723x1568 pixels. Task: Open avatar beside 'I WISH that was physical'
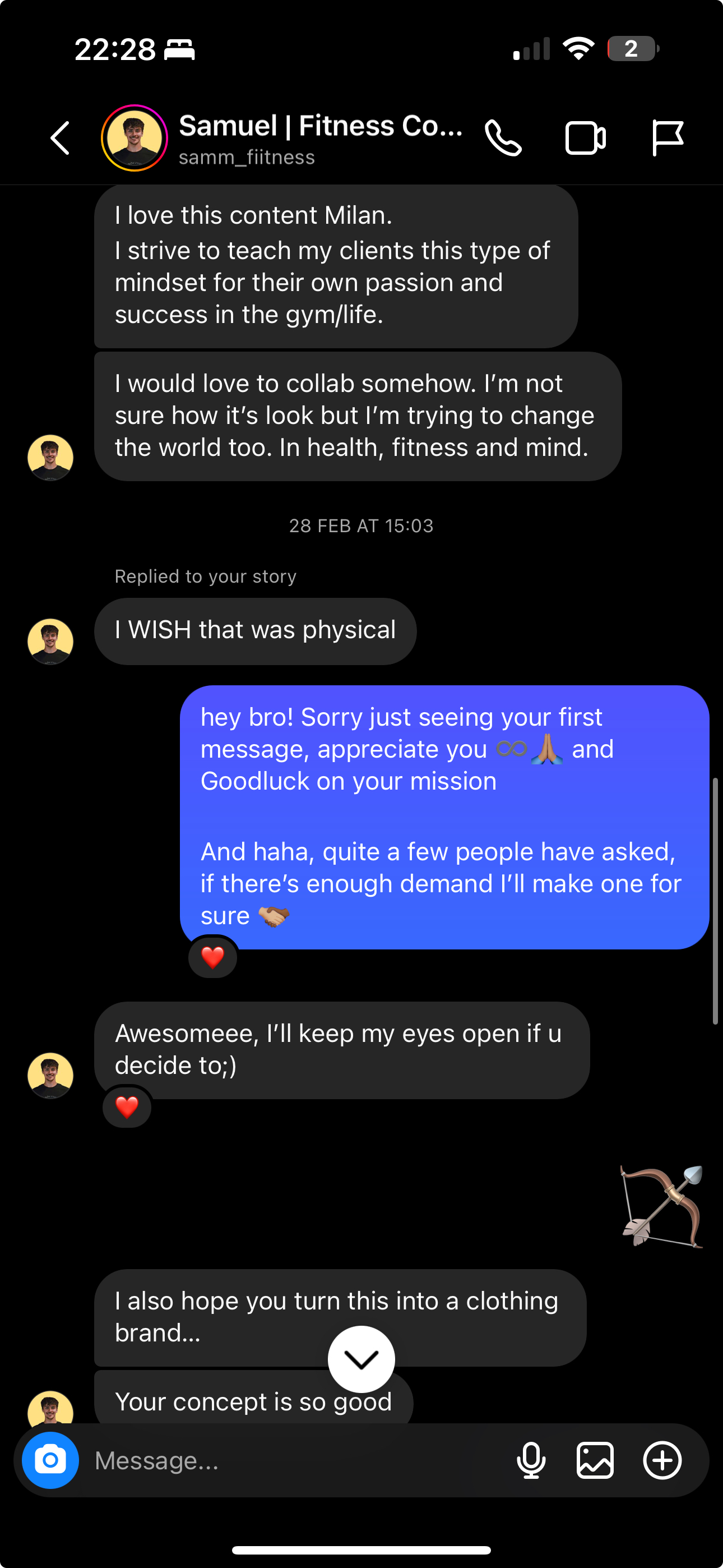(50, 641)
